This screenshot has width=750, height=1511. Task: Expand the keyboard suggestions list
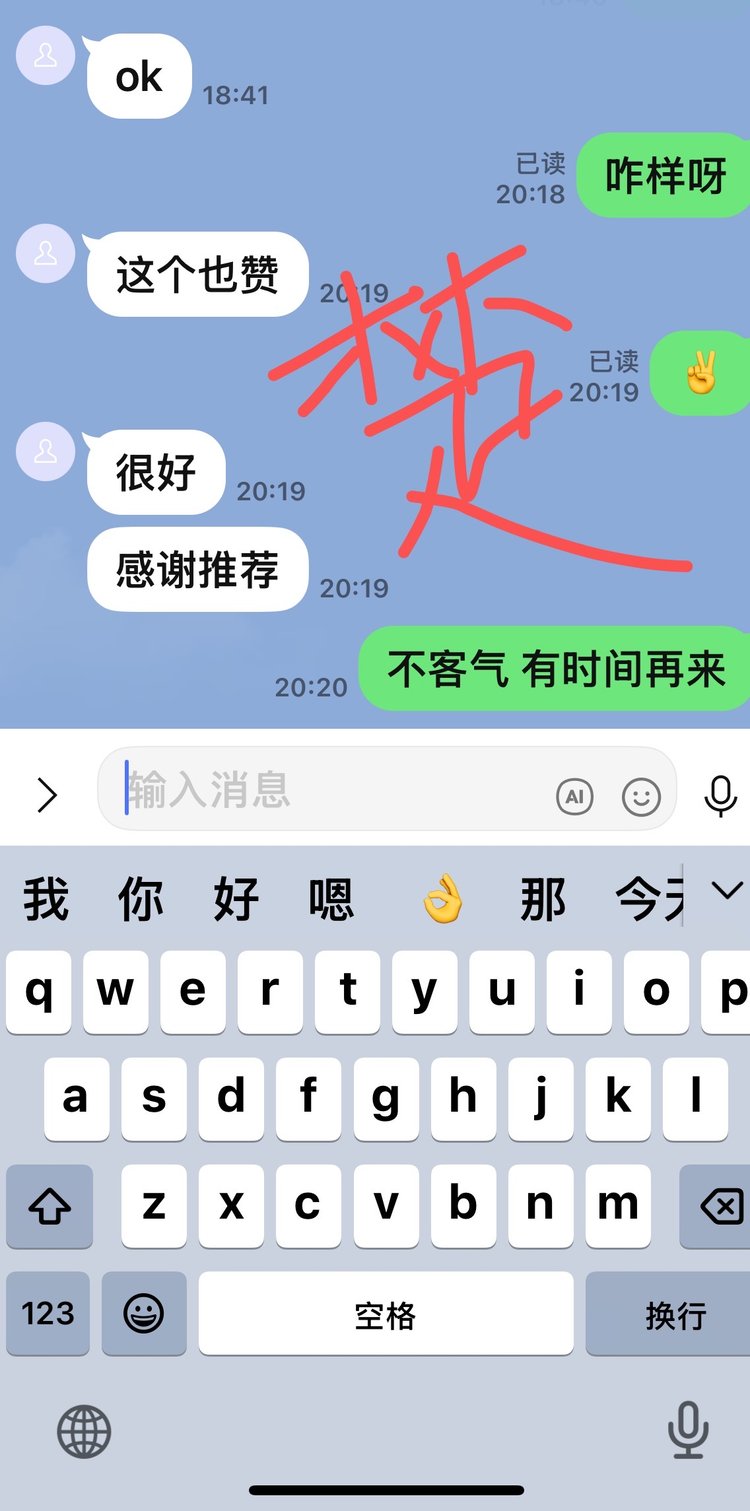(x=727, y=889)
